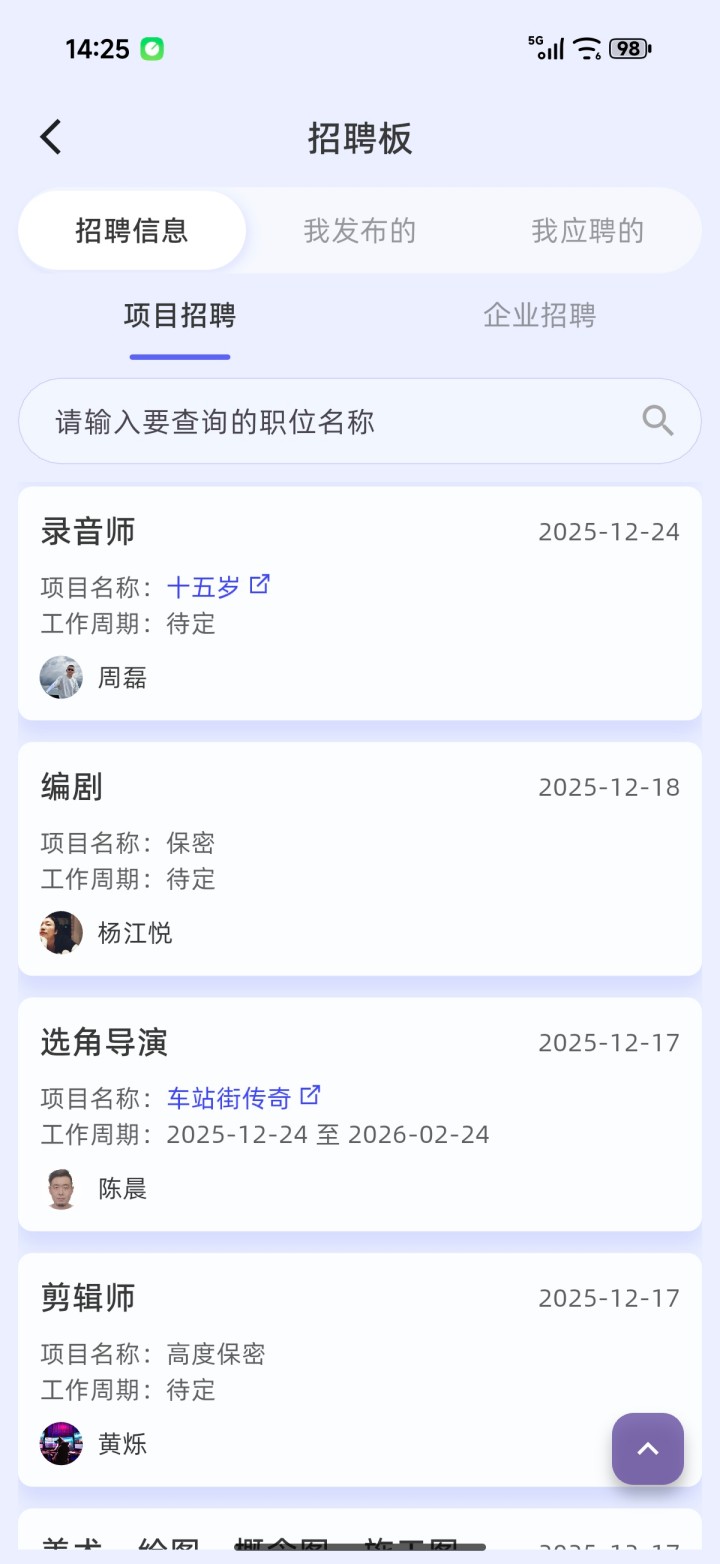Tap 陈晨's avatar on the 选角导演 card
This screenshot has width=720, height=1564.
tap(61, 1188)
